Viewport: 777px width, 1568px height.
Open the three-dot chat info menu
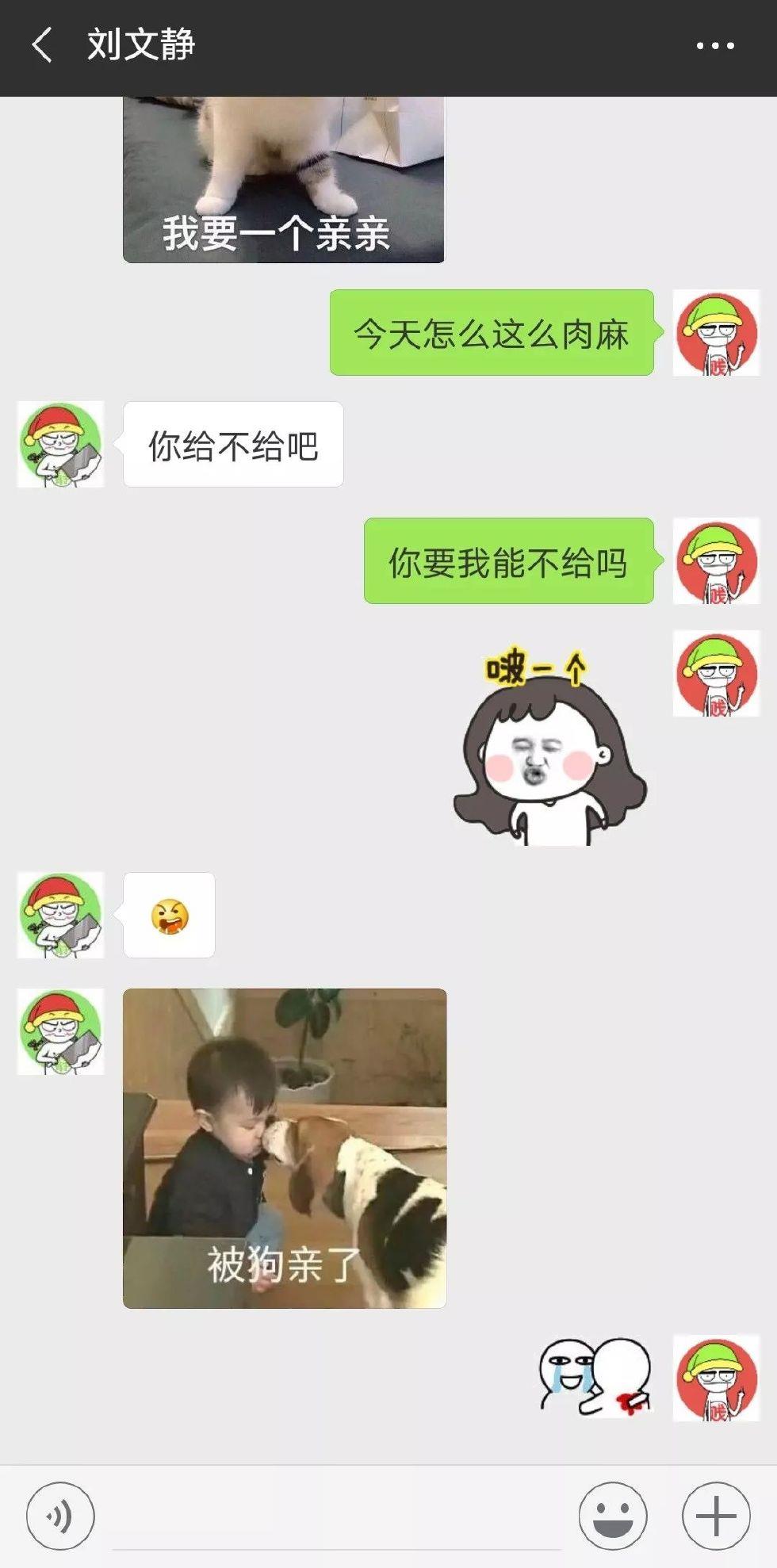point(714,46)
